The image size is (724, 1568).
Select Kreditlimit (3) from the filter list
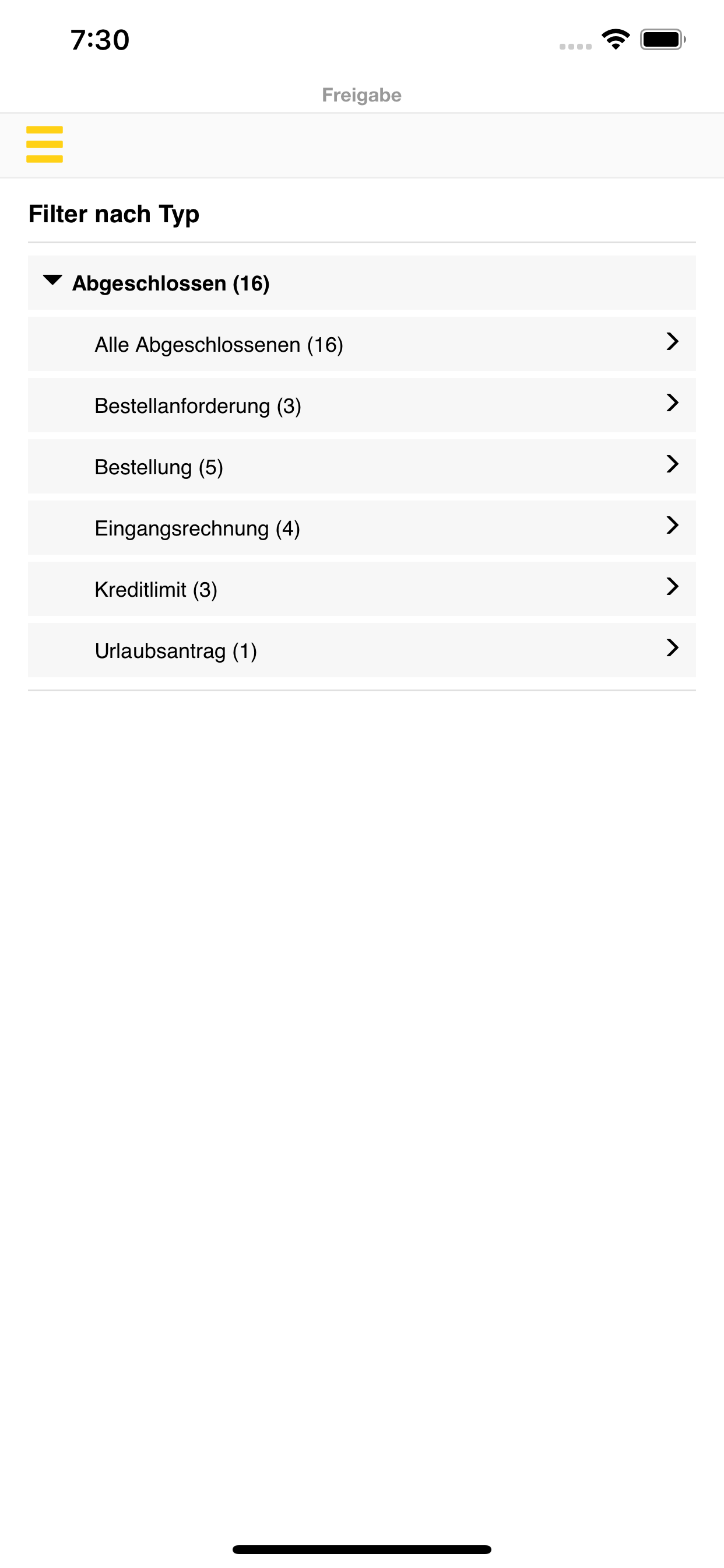[x=362, y=589]
